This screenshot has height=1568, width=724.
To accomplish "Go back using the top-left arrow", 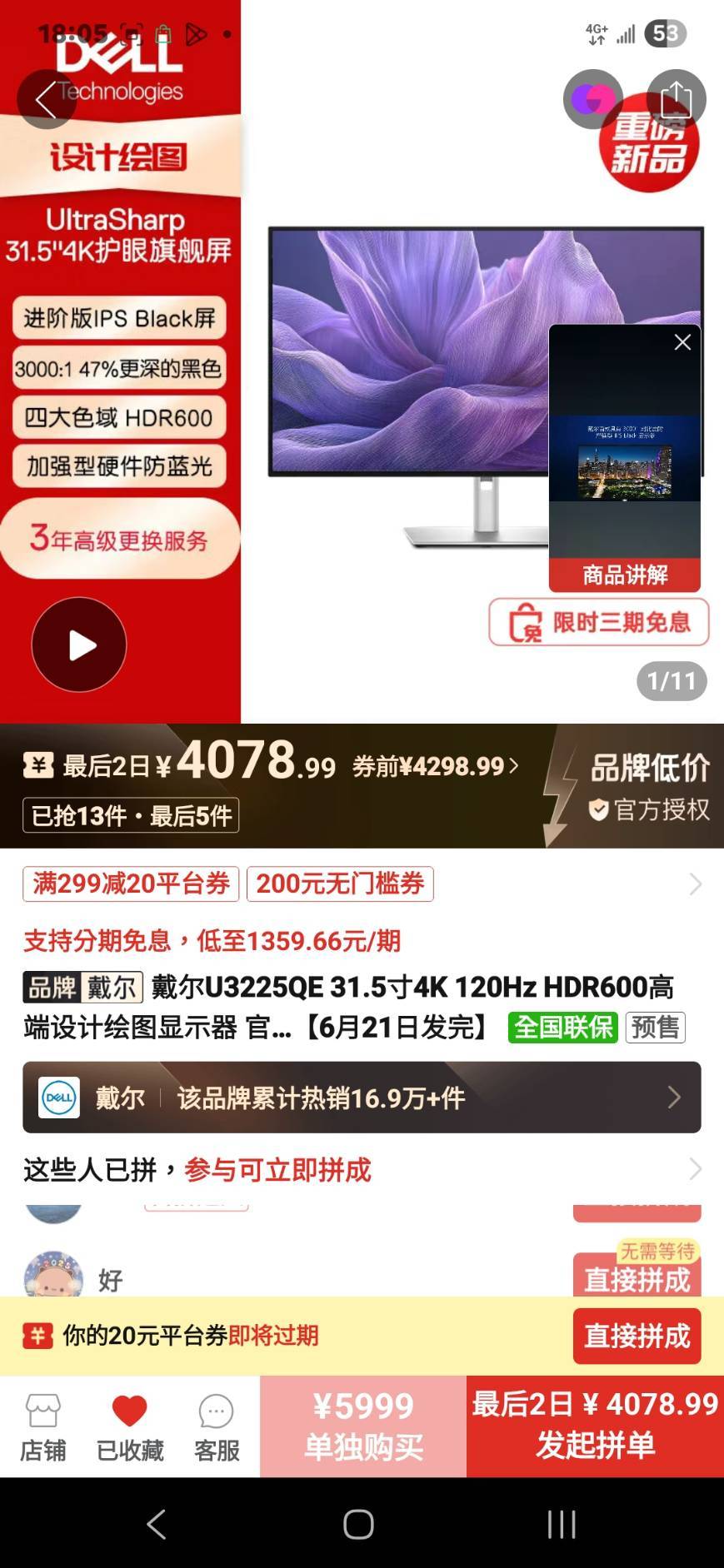I will pos(47,99).
